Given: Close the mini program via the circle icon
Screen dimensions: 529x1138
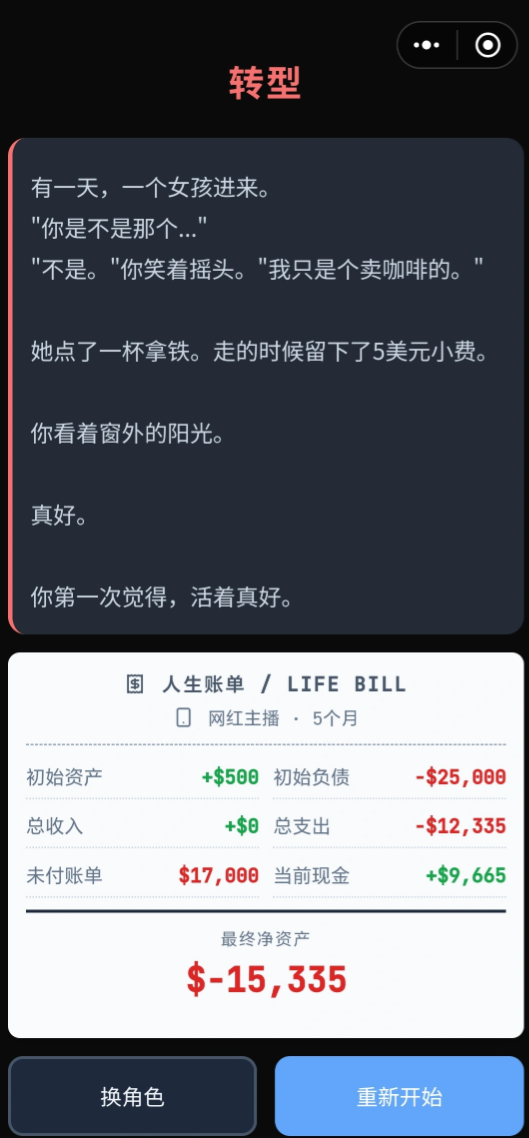Looking at the screenshot, I should (488, 45).
